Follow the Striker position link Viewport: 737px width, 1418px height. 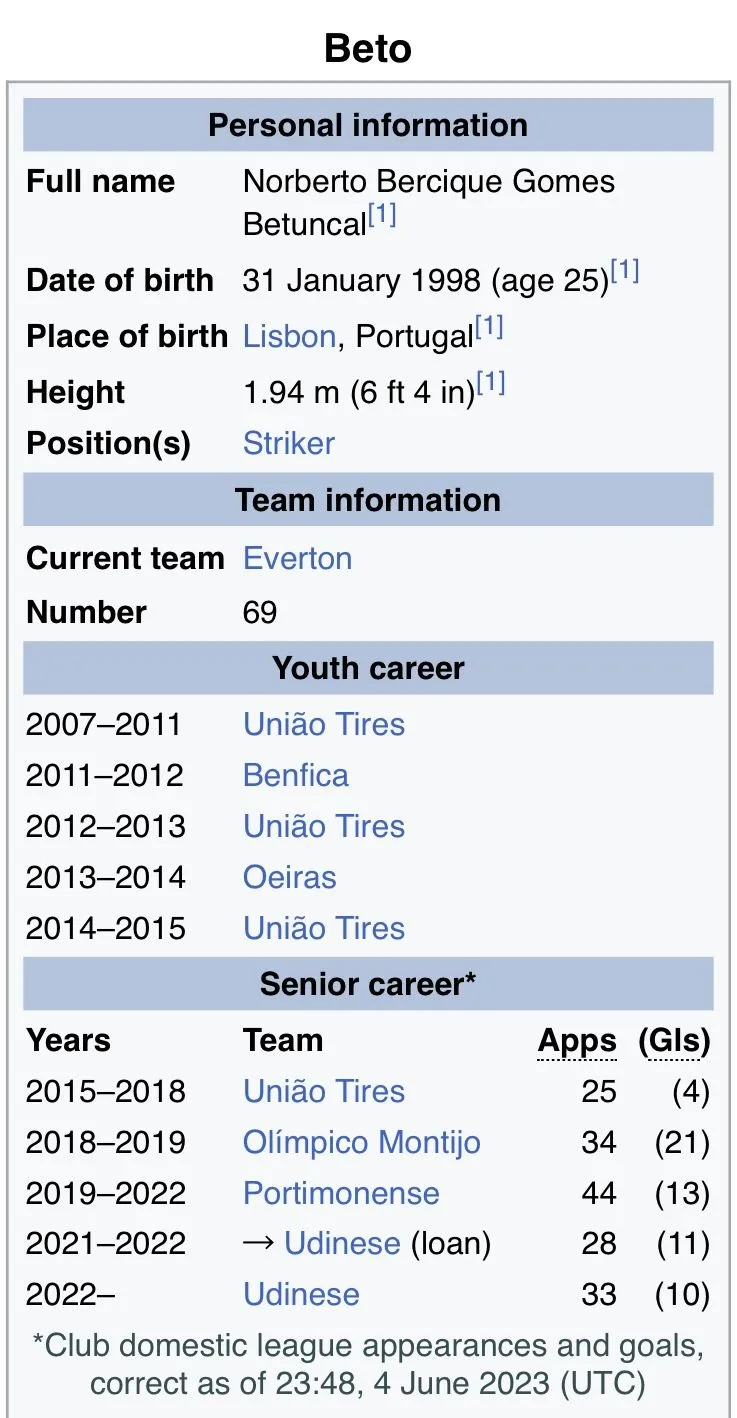tap(289, 443)
